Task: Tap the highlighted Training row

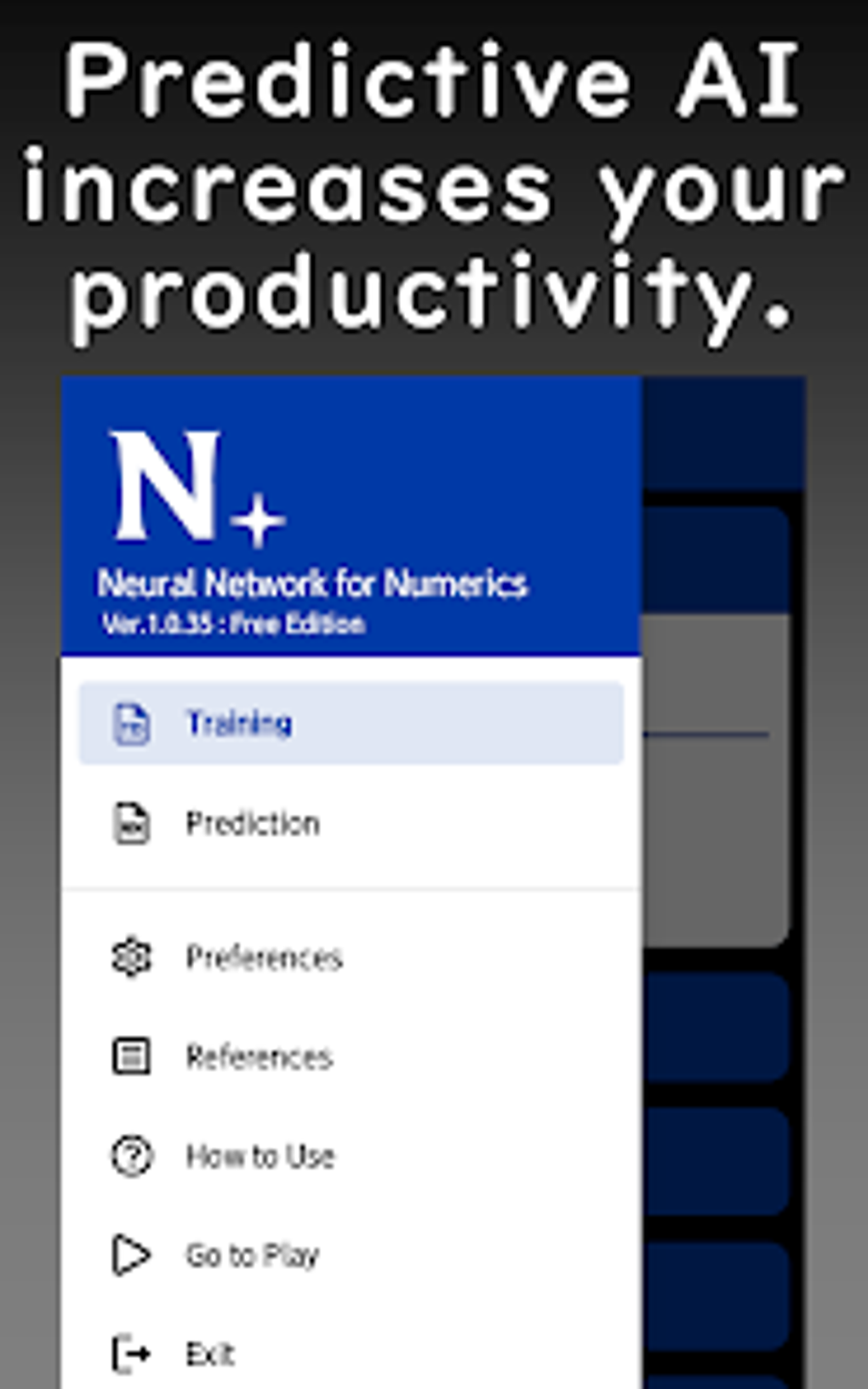Action: (x=349, y=723)
